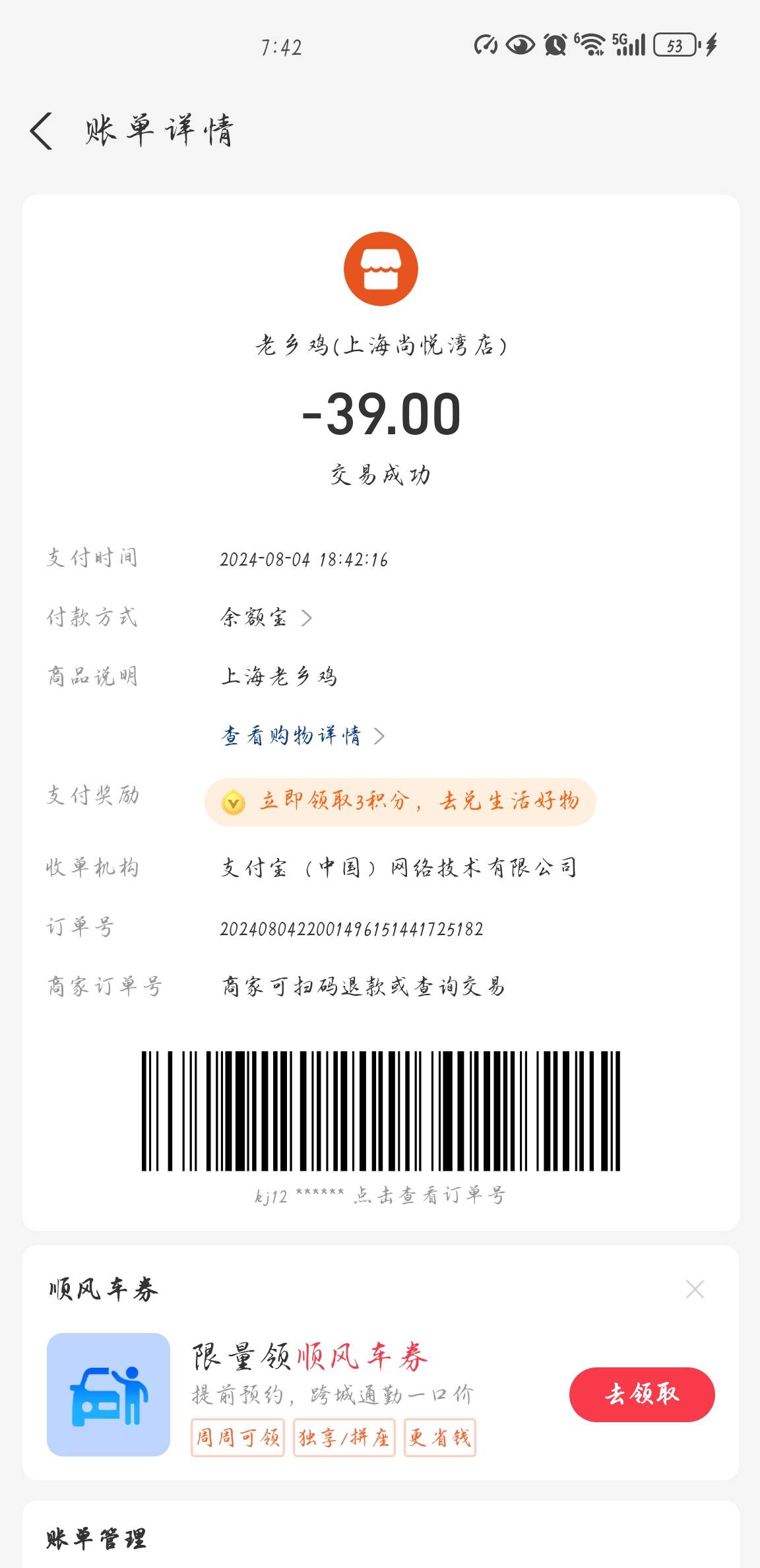Claim the 立即领取3积分 payment reward
This screenshot has width=760, height=1568.
point(400,802)
